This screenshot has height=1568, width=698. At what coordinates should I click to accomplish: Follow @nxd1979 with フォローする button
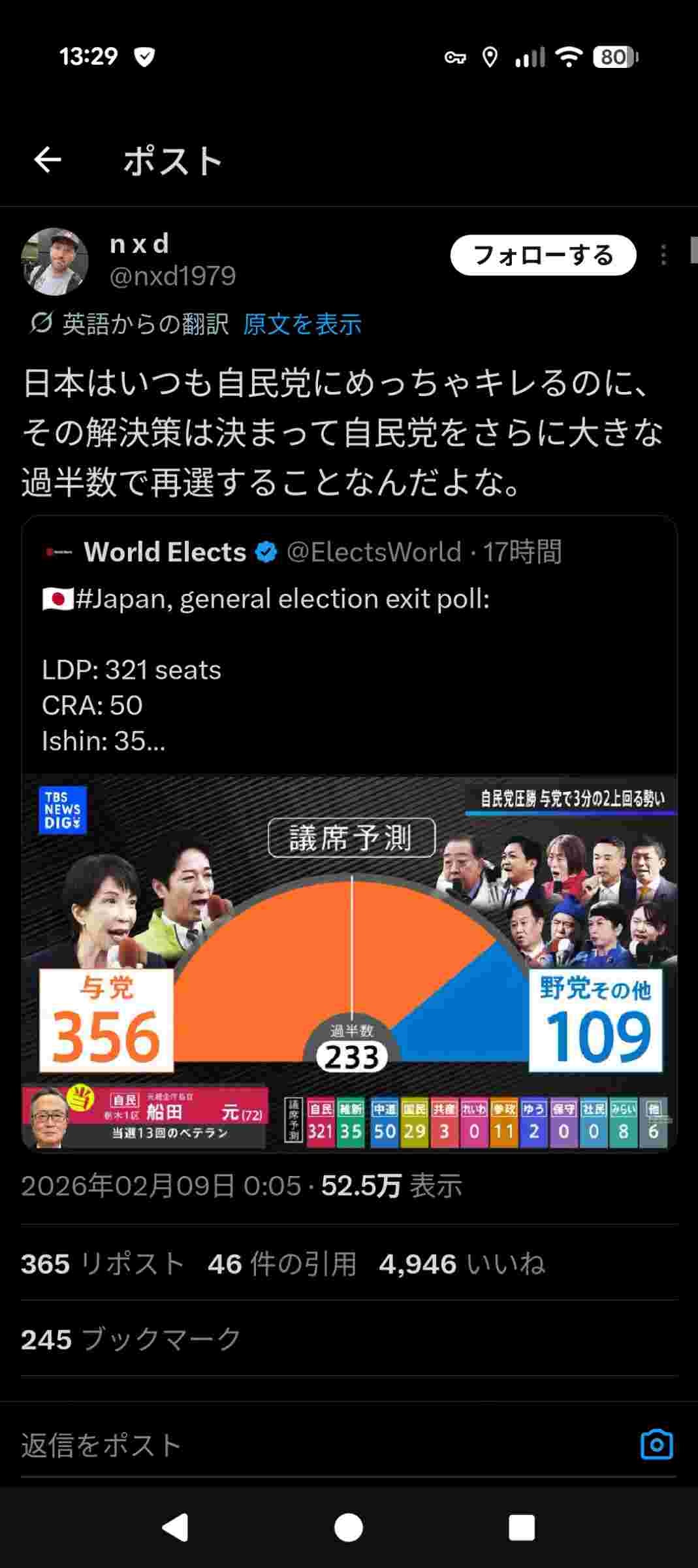(543, 255)
